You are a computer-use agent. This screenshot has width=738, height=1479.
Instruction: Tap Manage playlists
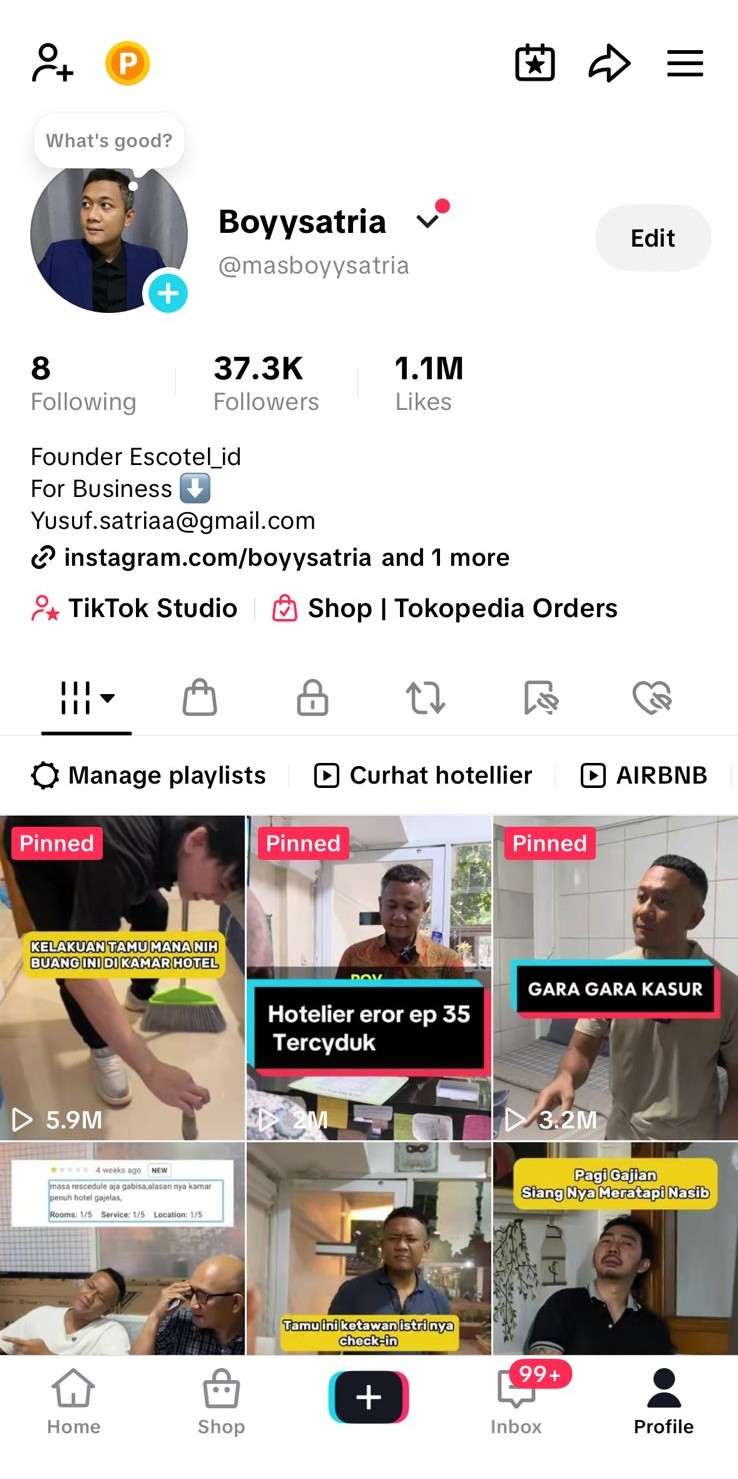pos(149,775)
